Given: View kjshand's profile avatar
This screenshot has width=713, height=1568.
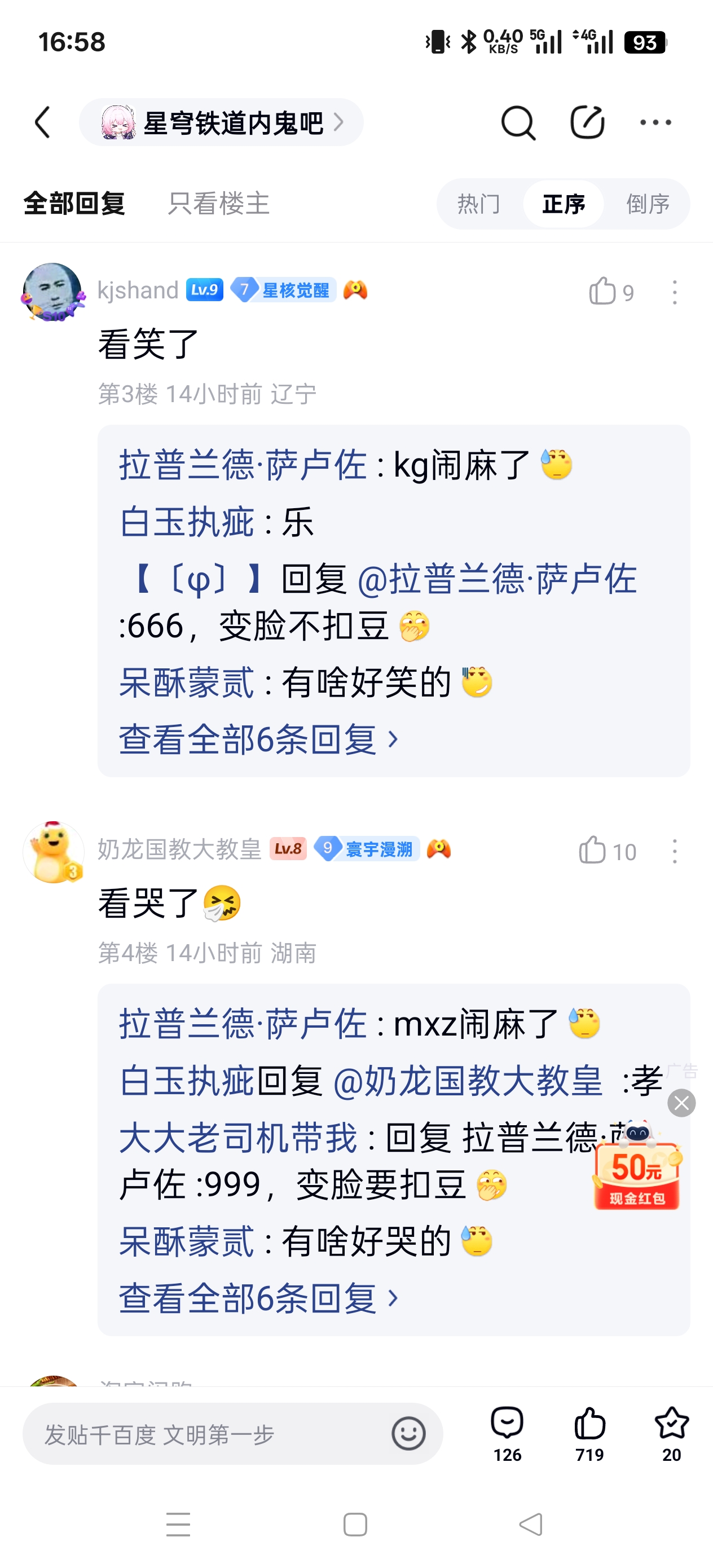Looking at the screenshot, I should pyautogui.click(x=53, y=292).
